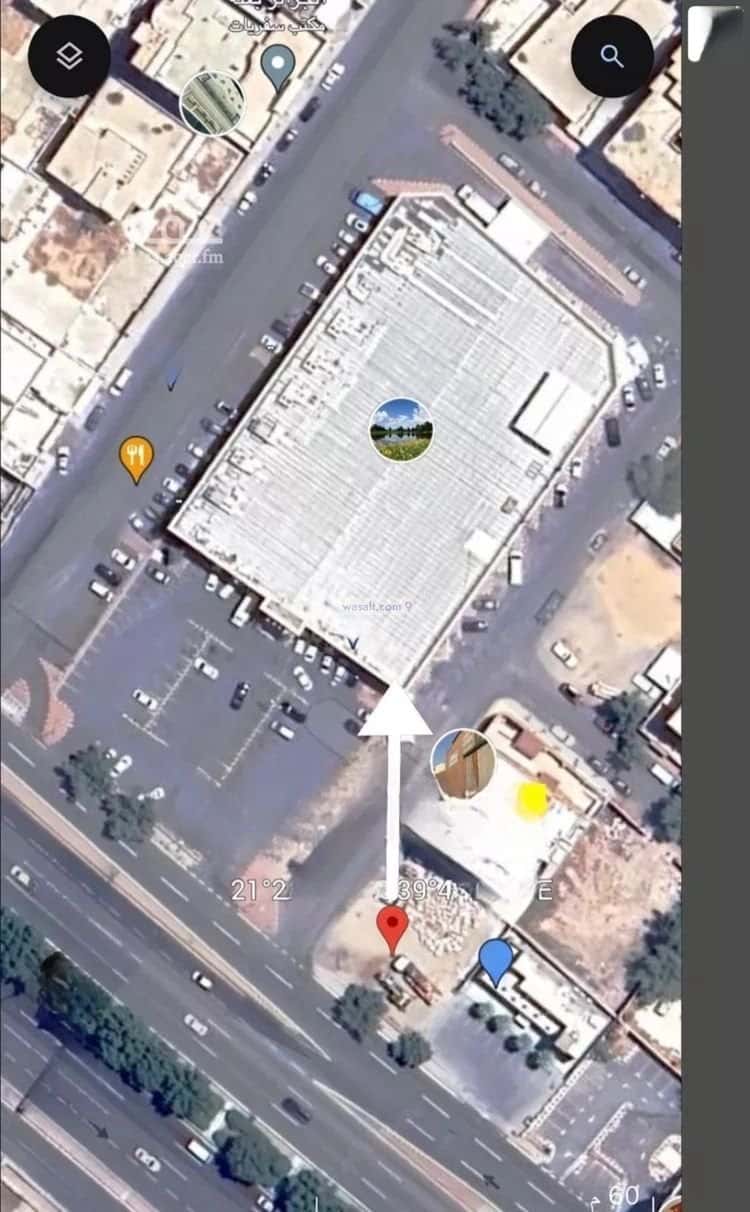
Task: Tap the yellow circular marker
Action: (530, 796)
